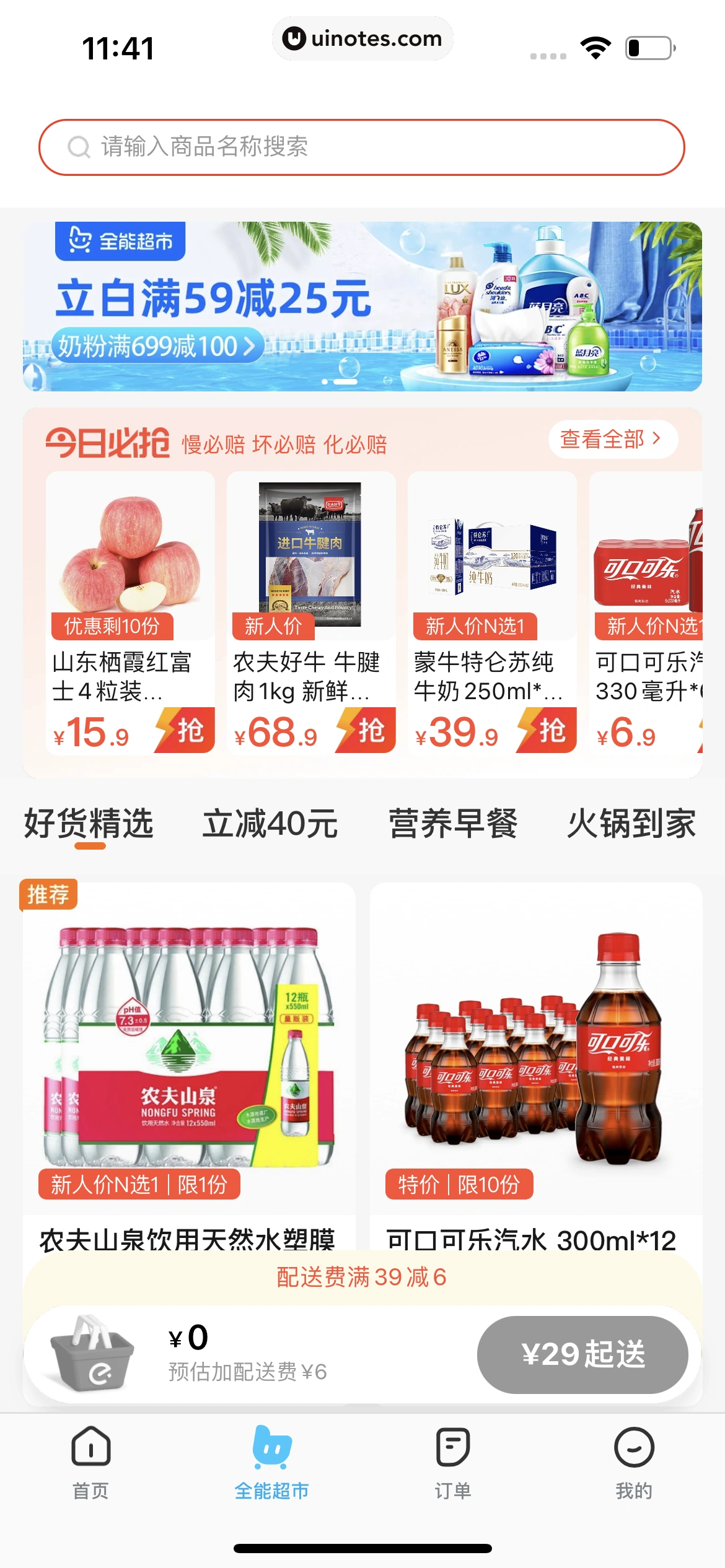Select the 好货精选 tab
The width and height of the screenshot is (725, 1568).
(x=89, y=824)
